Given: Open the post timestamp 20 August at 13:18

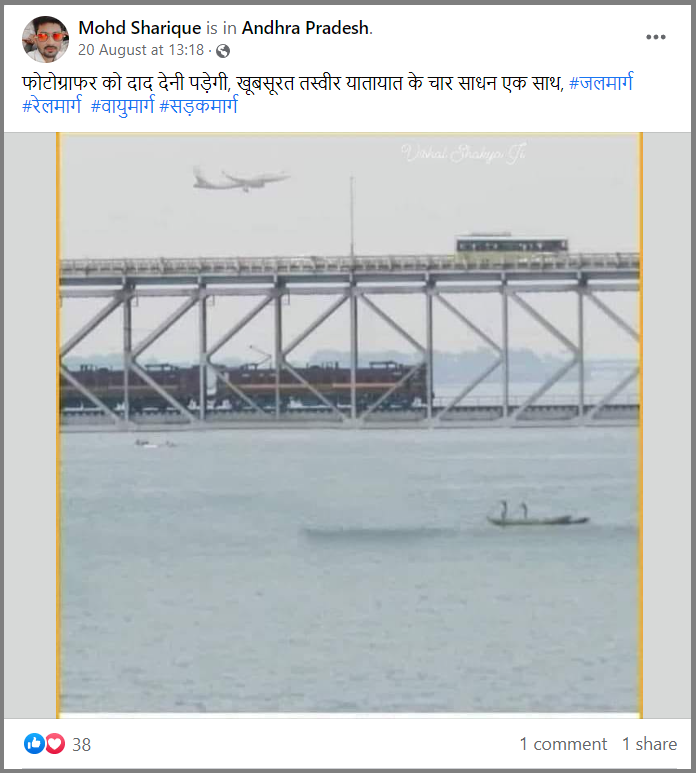Looking at the screenshot, I should click(141, 49).
